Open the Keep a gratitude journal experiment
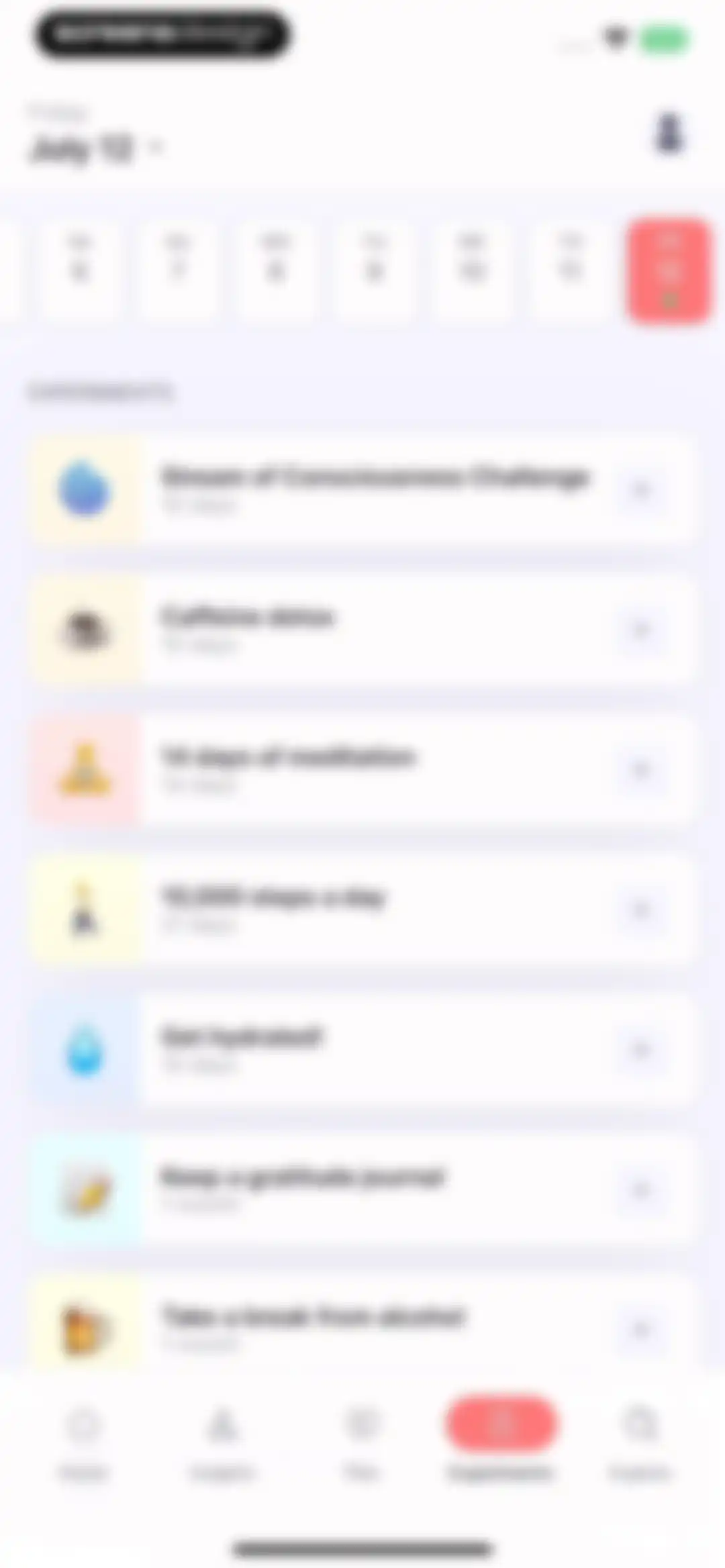The height and width of the screenshot is (1568, 725). click(362, 1189)
